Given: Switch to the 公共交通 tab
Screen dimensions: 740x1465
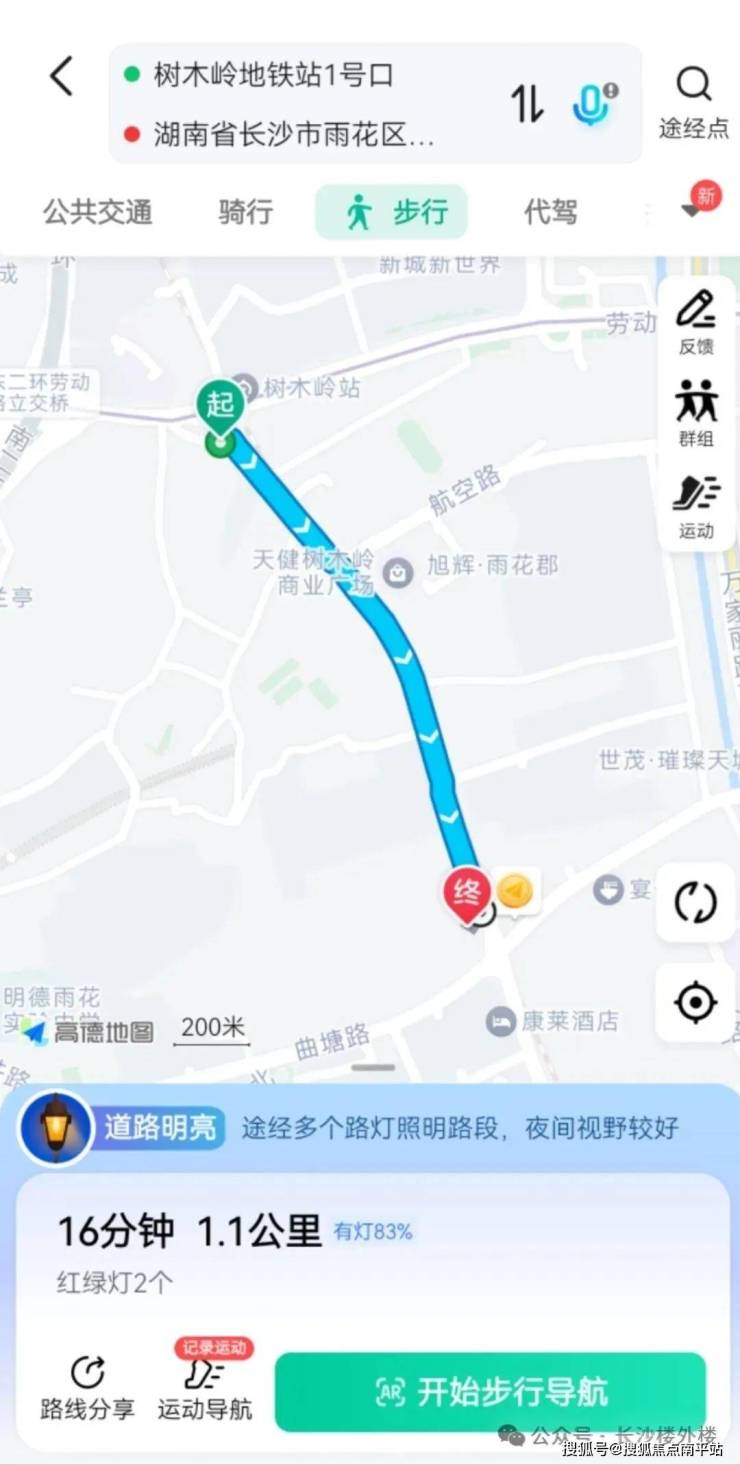Looking at the screenshot, I should (x=97, y=212).
